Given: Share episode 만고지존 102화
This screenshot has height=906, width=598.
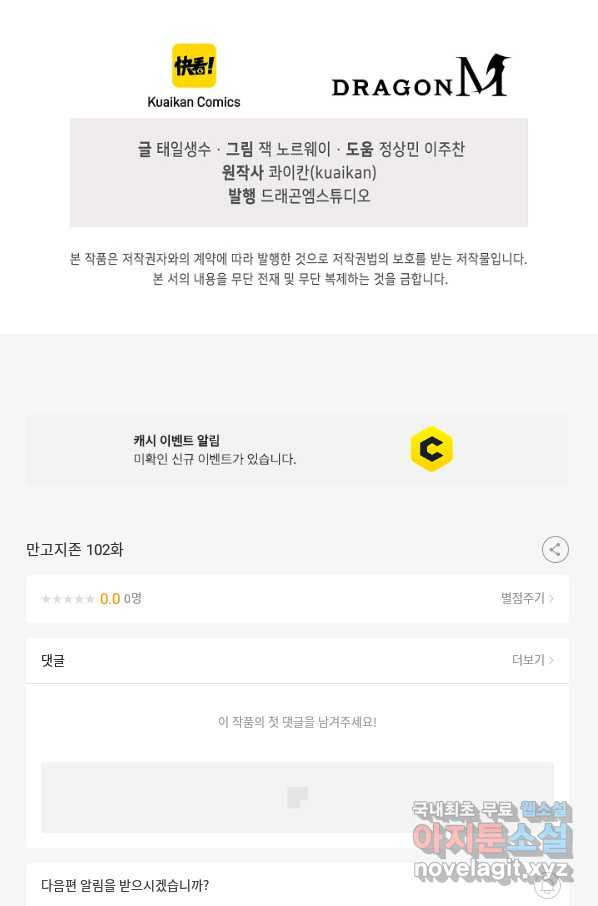Looking at the screenshot, I should 555,549.
